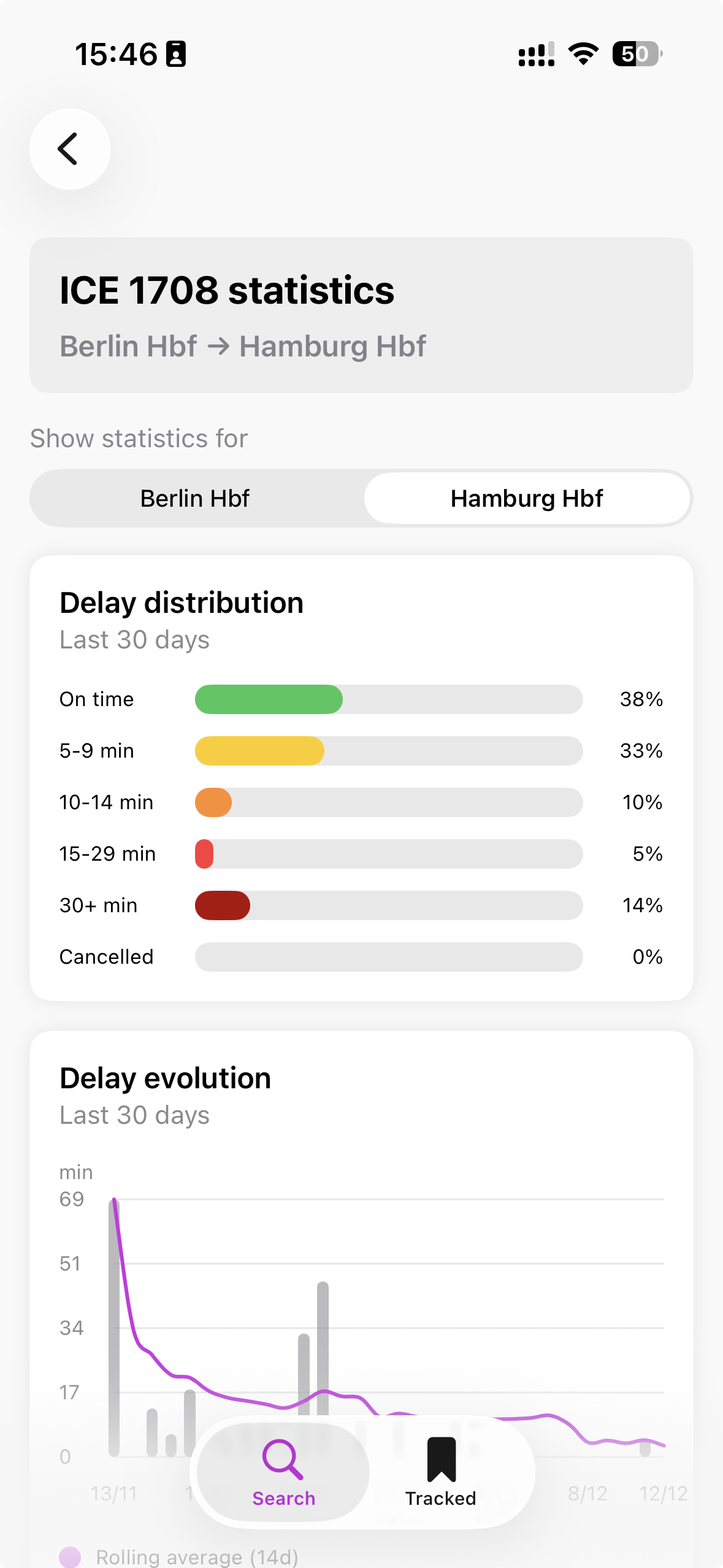
Task: Open the Search tab magnifier icon
Action: [x=283, y=1460]
